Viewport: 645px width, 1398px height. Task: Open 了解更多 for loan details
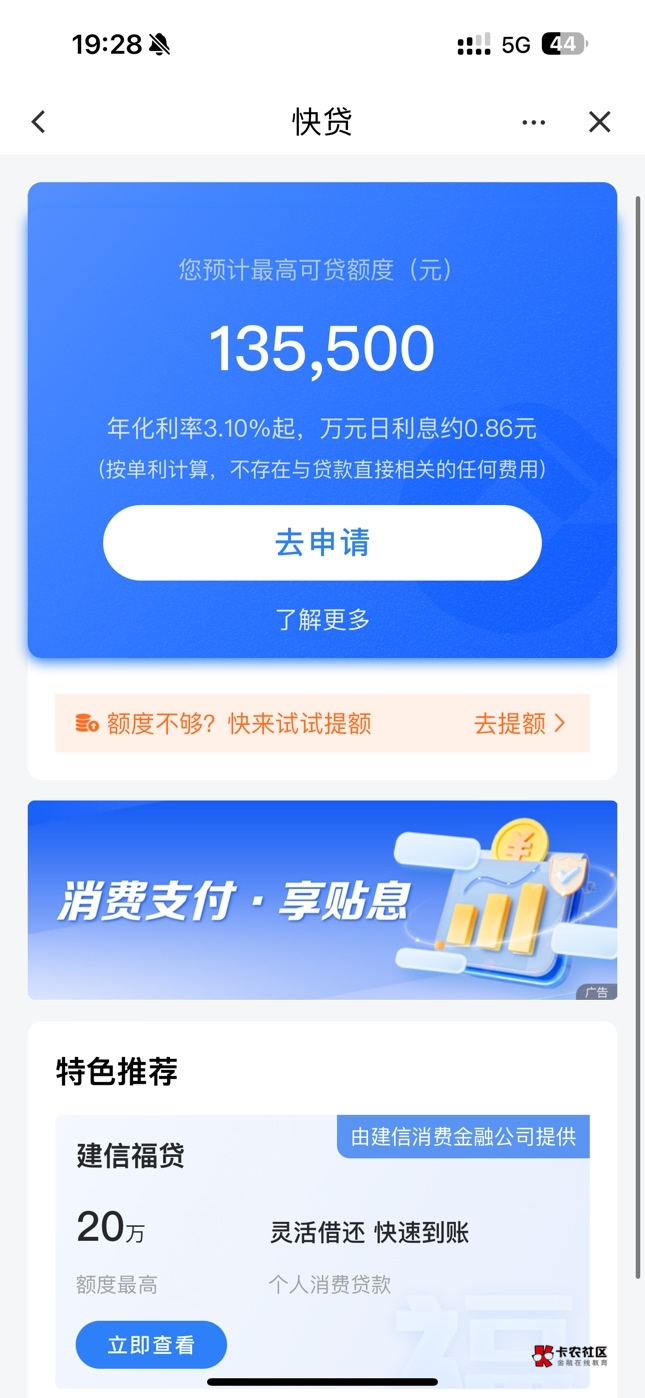[322, 620]
